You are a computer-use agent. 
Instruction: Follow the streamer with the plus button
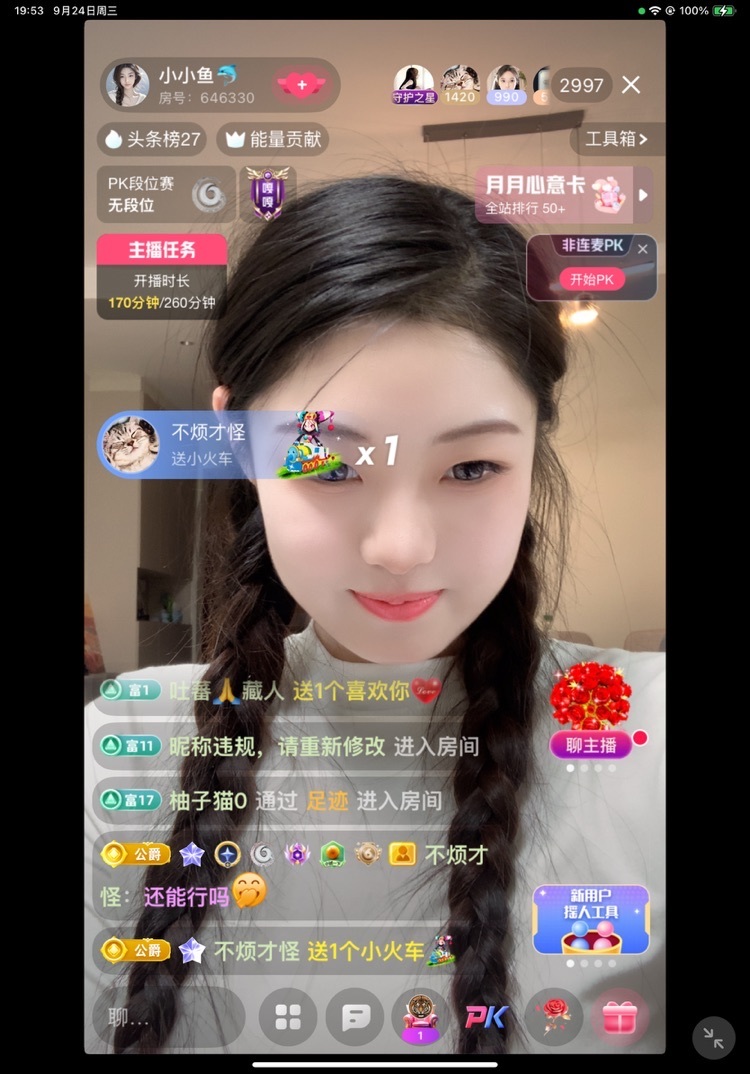pyautogui.click(x=301, y=85)
